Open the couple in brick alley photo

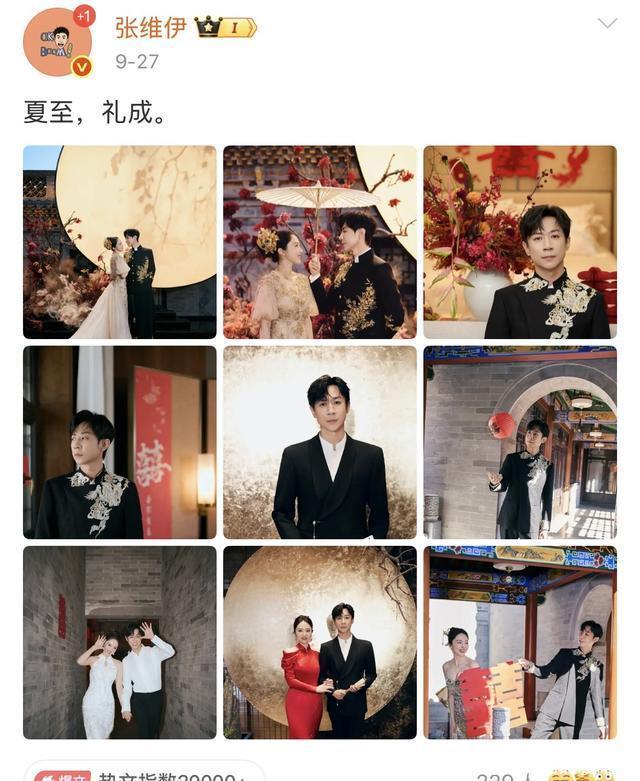(120, 642)
